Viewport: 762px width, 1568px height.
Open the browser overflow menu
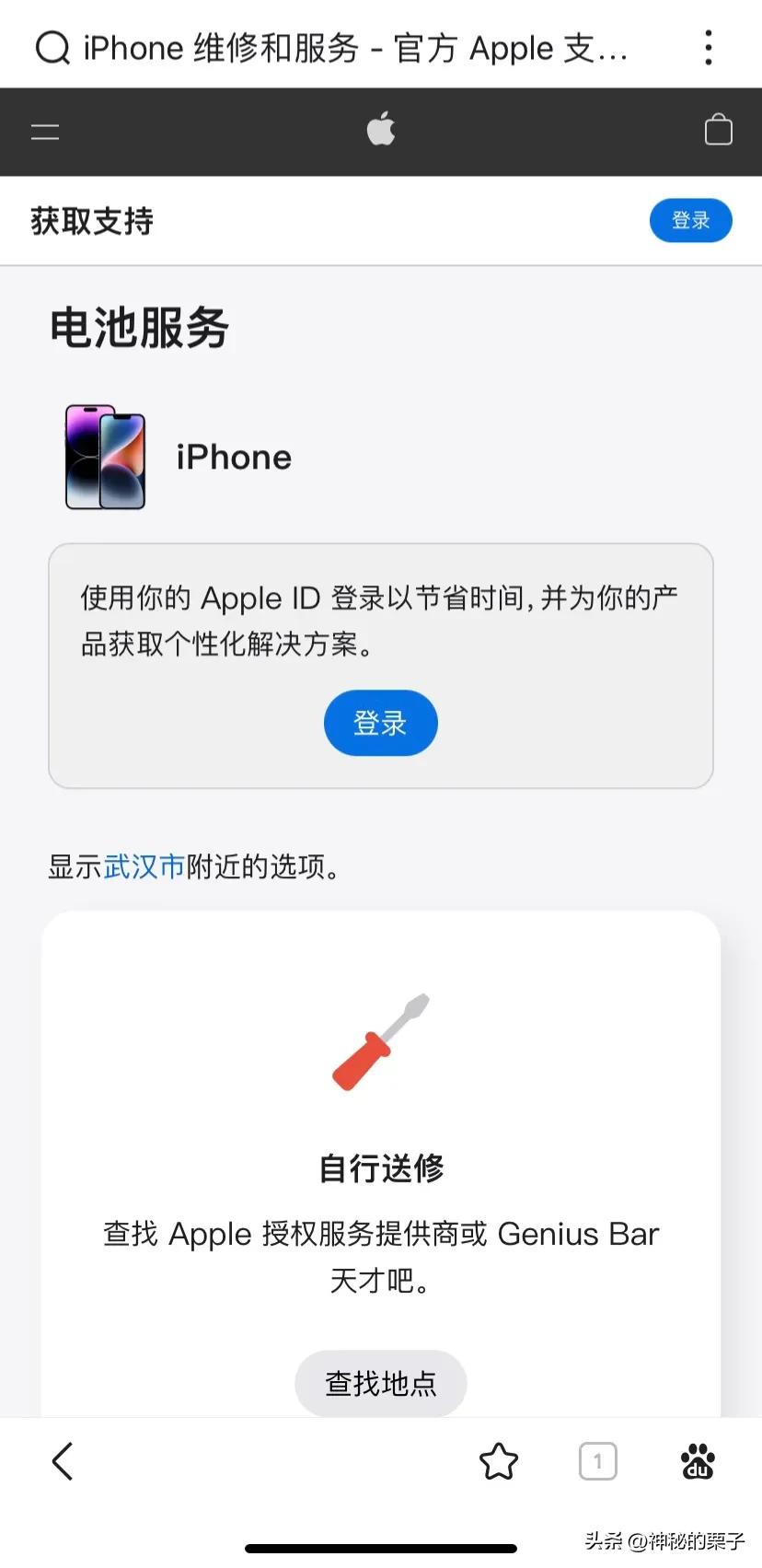click(x=708, y=47)
